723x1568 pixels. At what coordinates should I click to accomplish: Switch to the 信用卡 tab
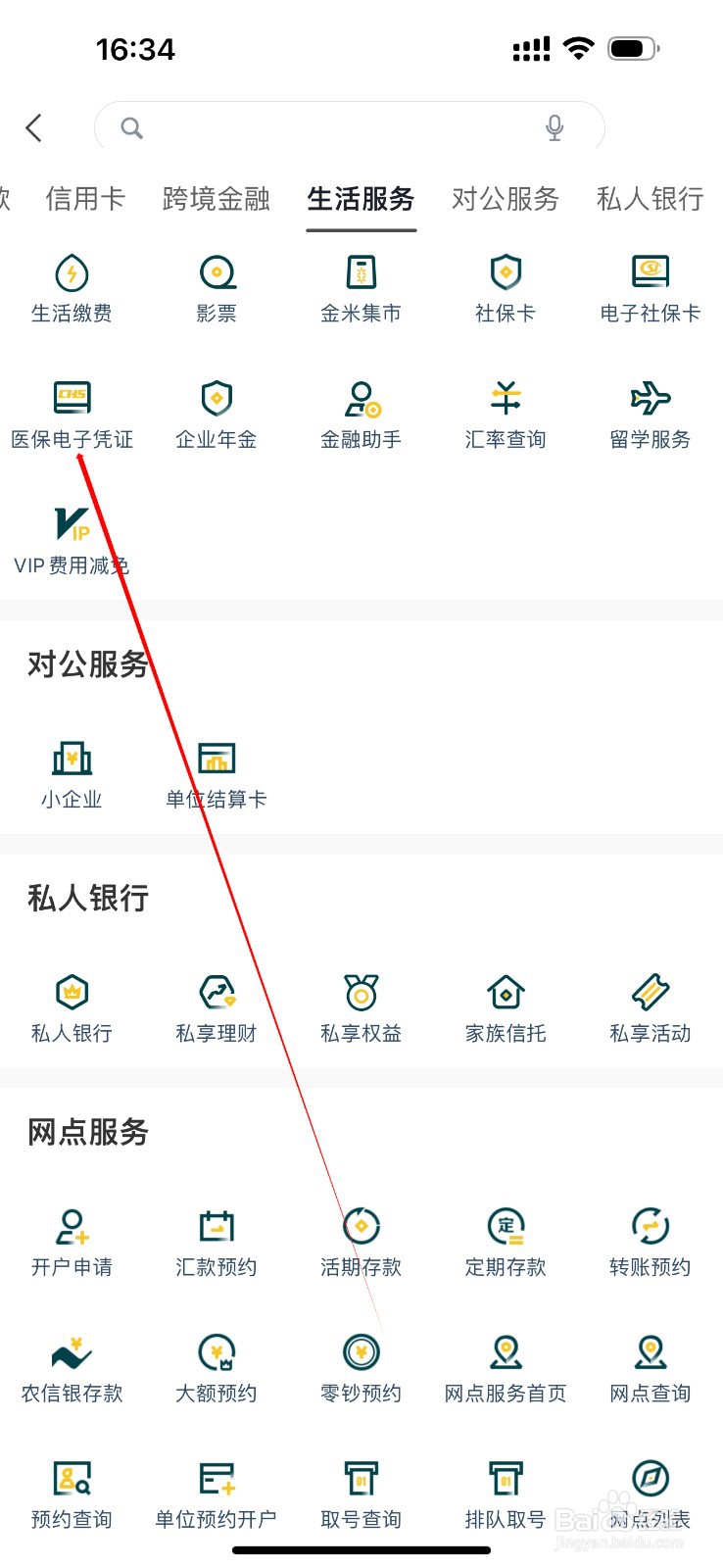click(x=84, y=199)
